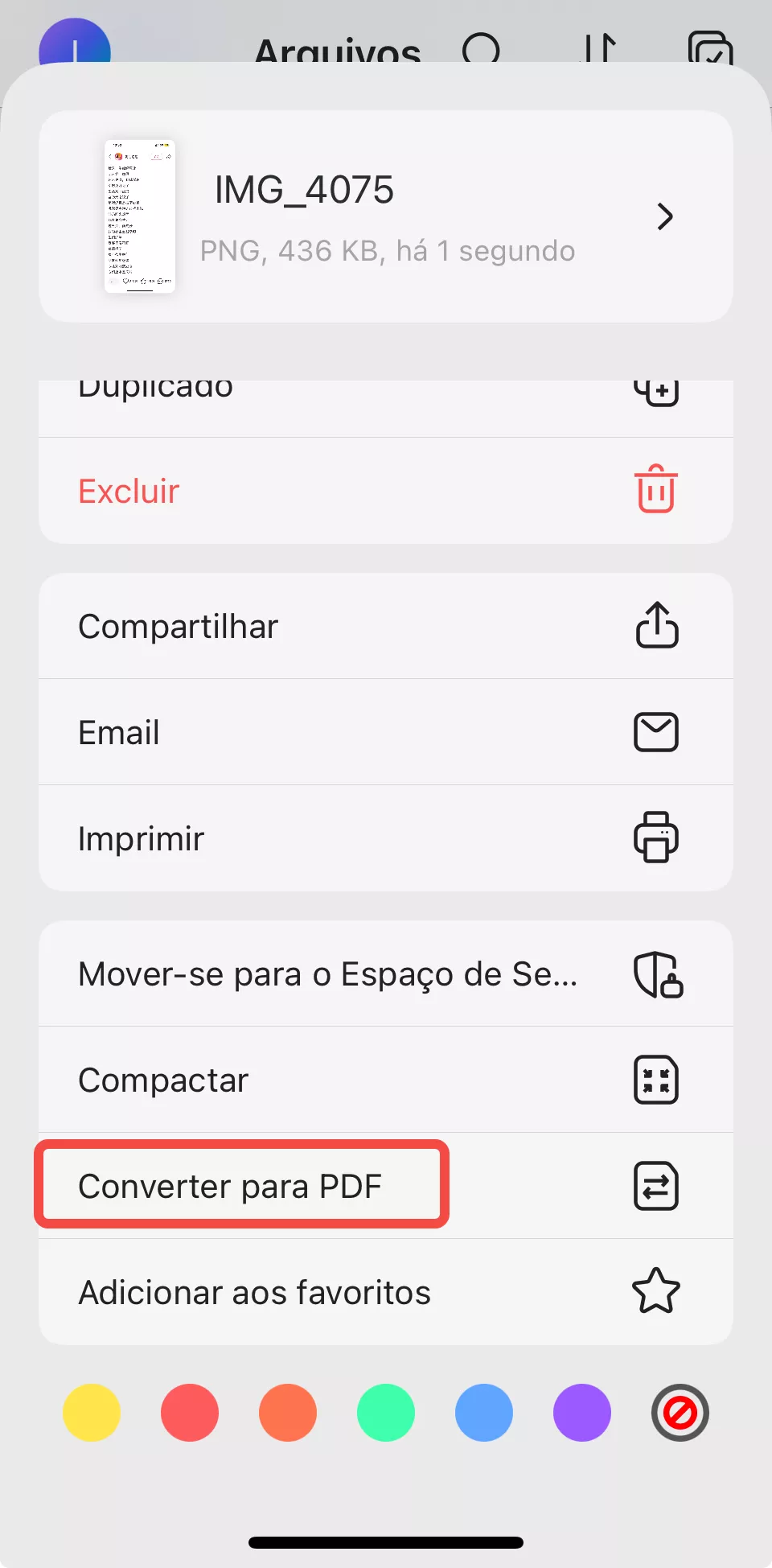The height and width of the screenshot is (1568, 772).
Task: Tag the file with the green color swatch
Action: tap(385, 1413)
